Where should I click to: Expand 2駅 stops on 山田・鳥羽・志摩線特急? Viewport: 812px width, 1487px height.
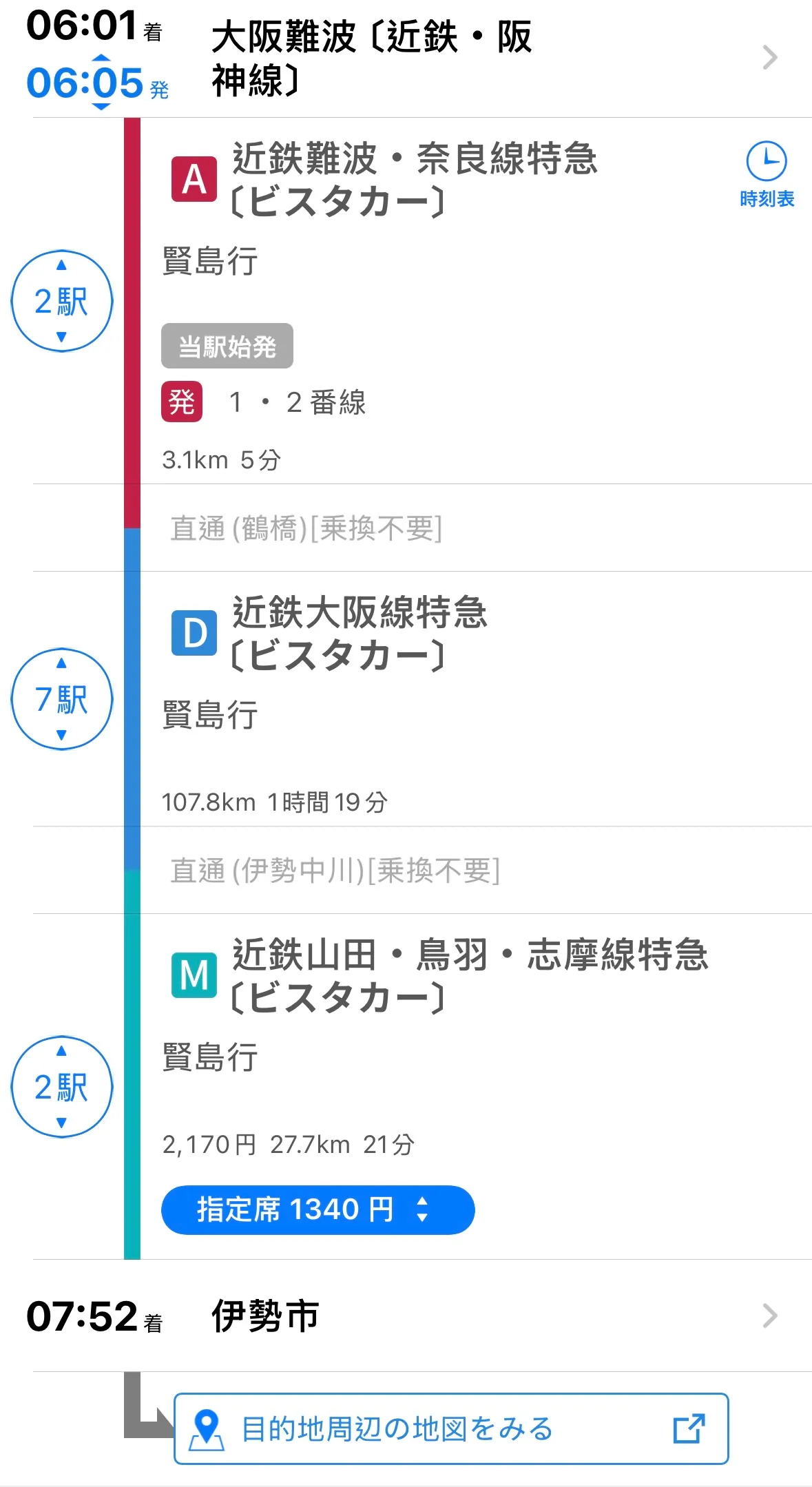(x=62, y=1087)
